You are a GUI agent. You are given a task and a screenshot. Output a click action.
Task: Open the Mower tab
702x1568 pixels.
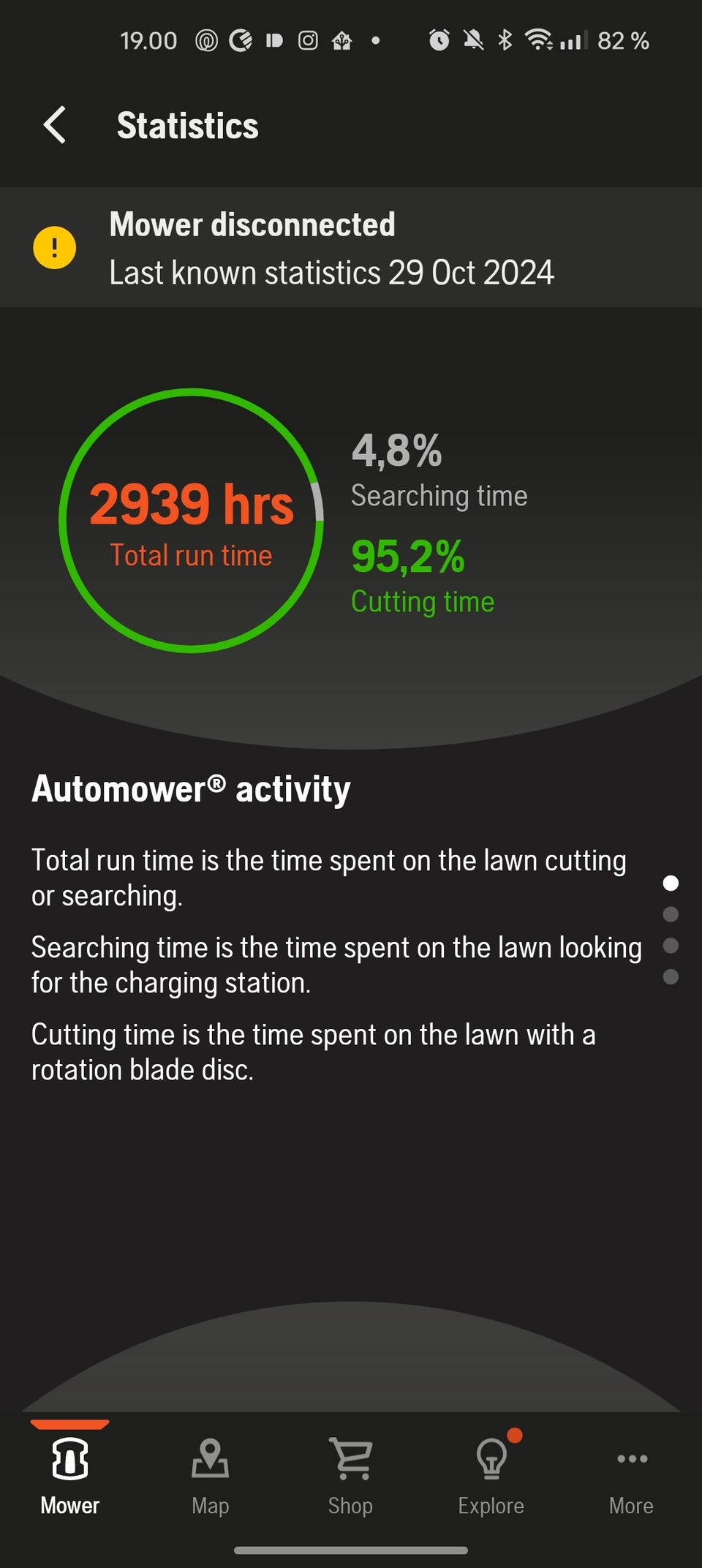[70, 1475]
